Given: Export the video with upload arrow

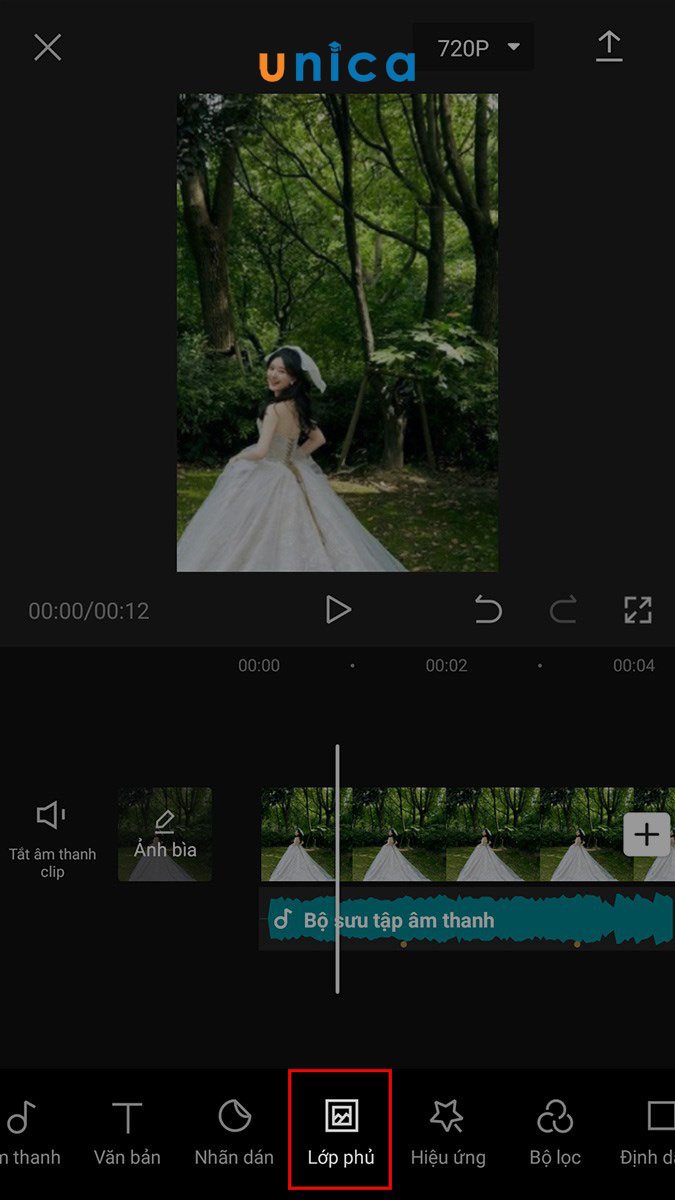Looking at the screenshot, I should [609, 47].
